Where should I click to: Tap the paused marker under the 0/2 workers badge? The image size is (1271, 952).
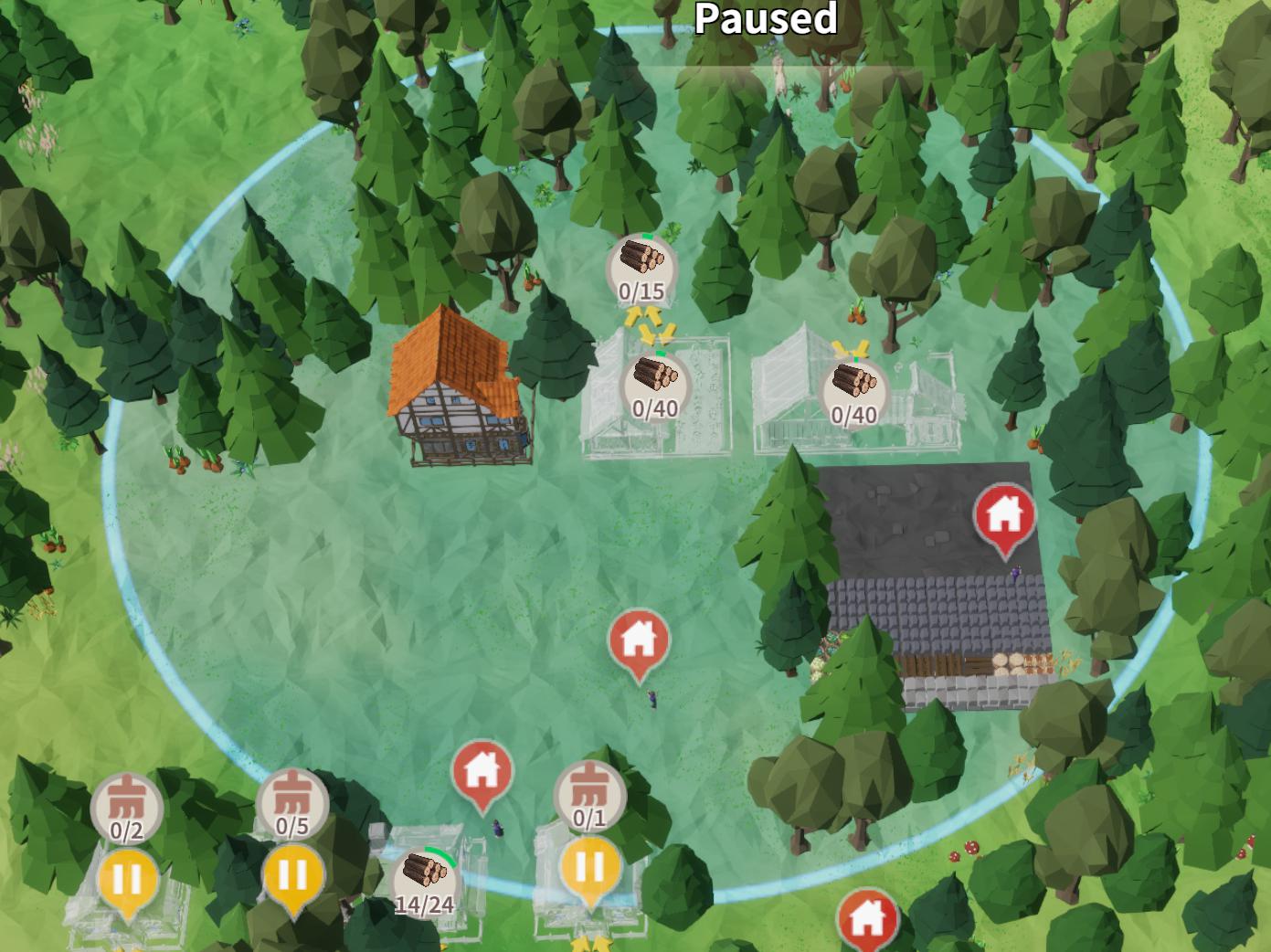[127, 881]
